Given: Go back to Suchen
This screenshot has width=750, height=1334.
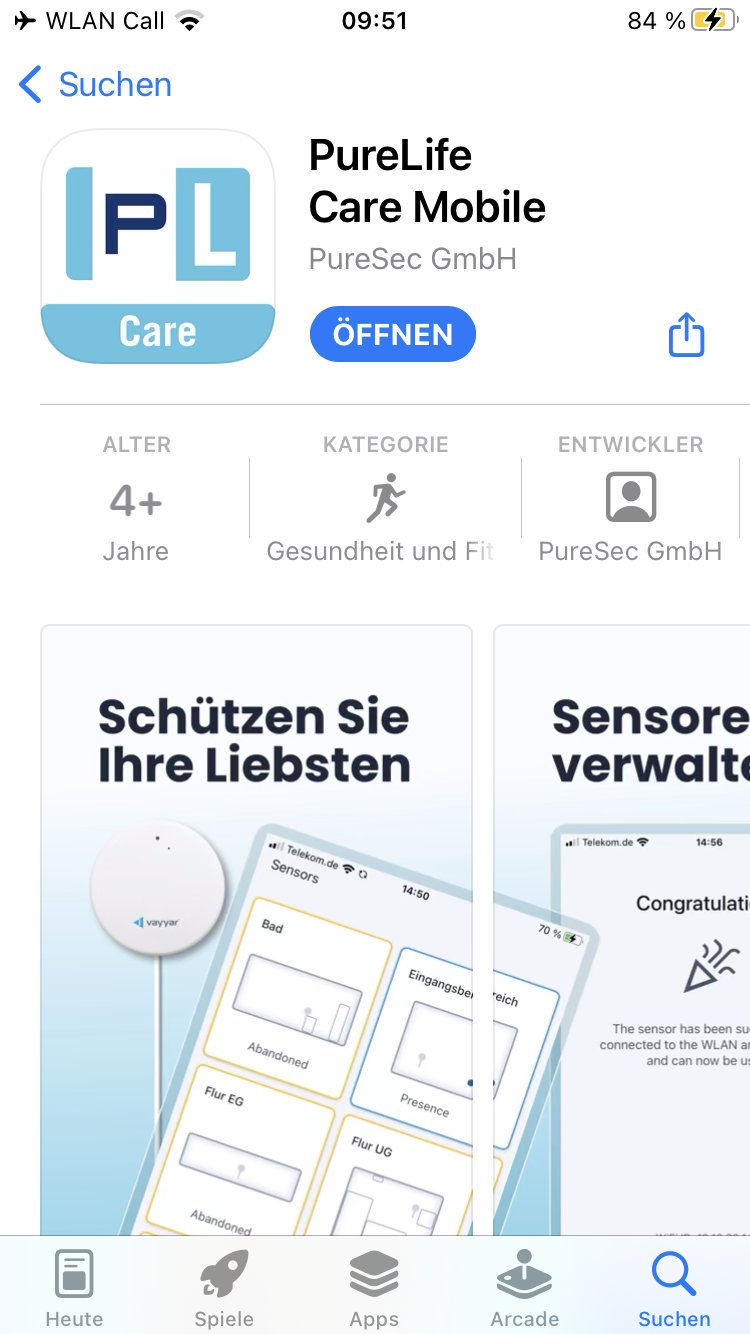Looking at the screenshot, I should pos(95,85).
